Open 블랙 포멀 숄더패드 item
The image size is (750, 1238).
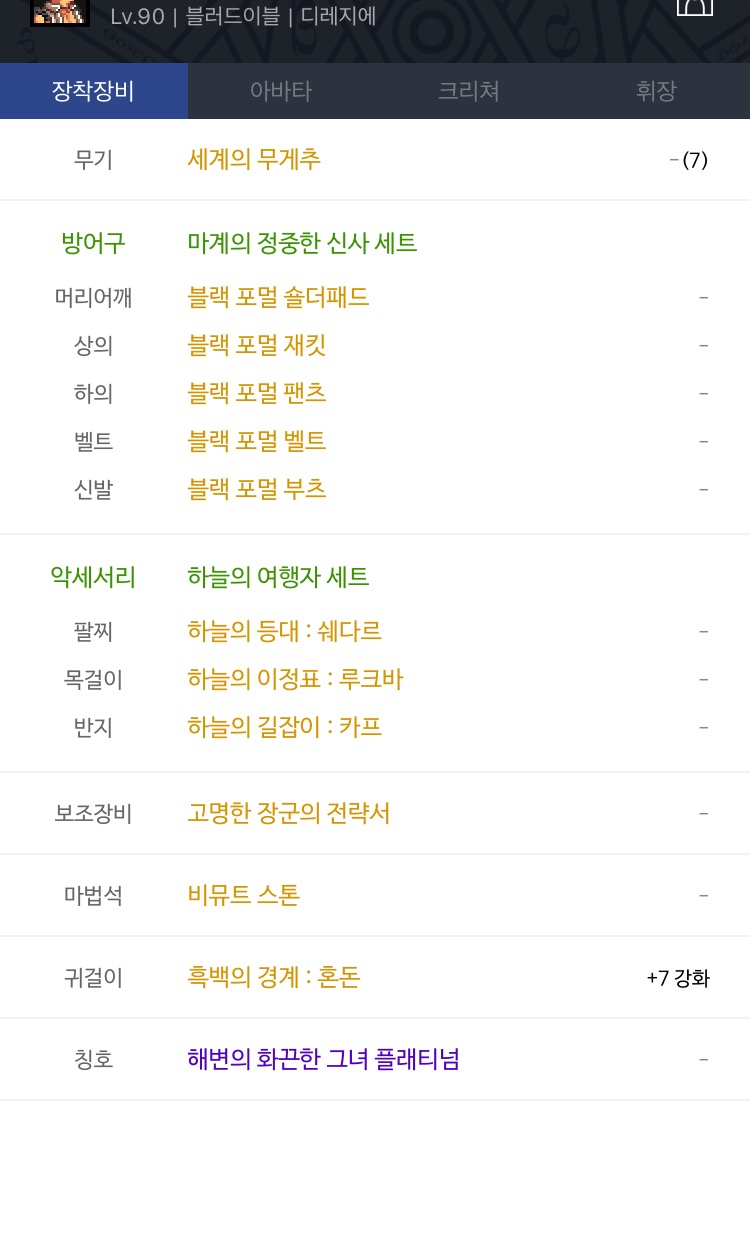click(278, 297)
